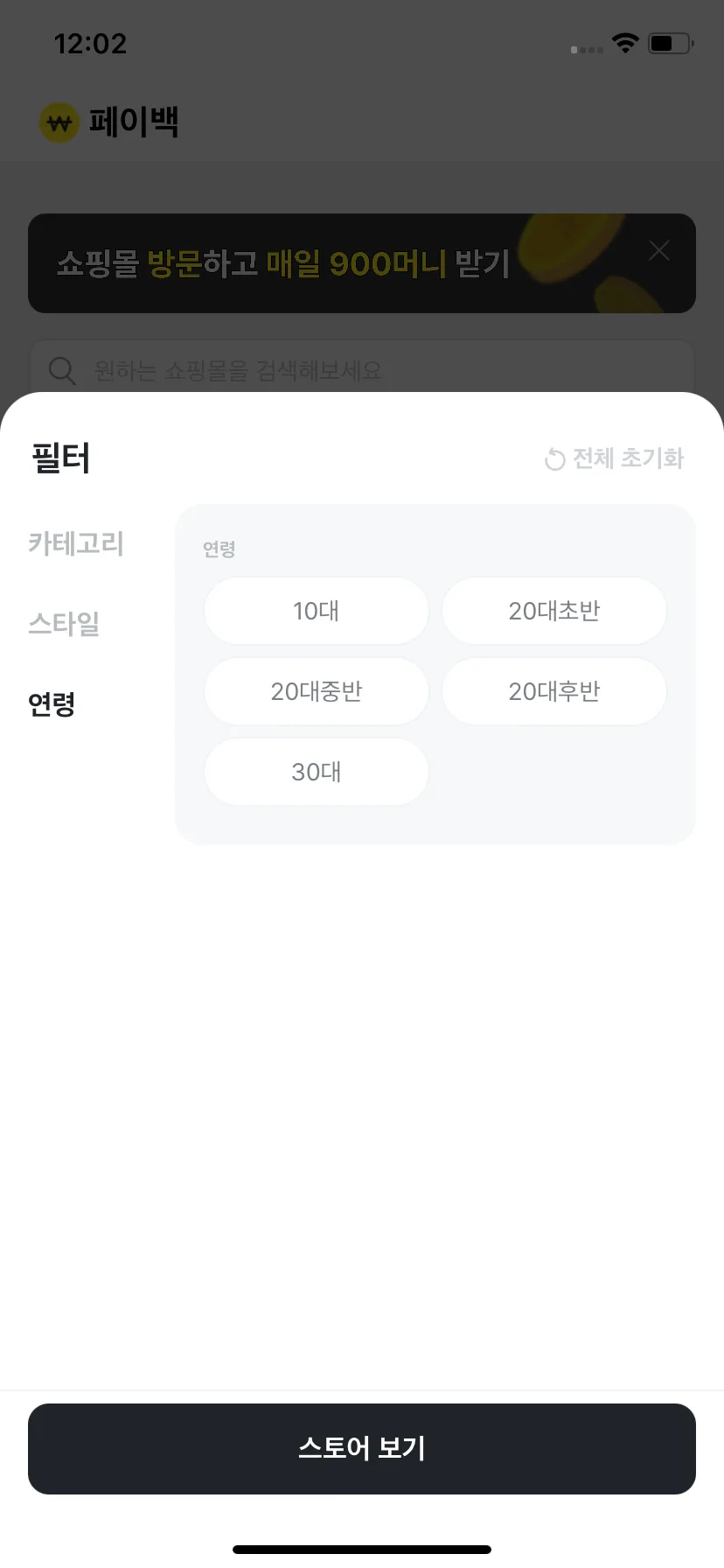Screen dimensions: 724x1568
Task: Select the 30대 age chip
Action: [316, 772]
